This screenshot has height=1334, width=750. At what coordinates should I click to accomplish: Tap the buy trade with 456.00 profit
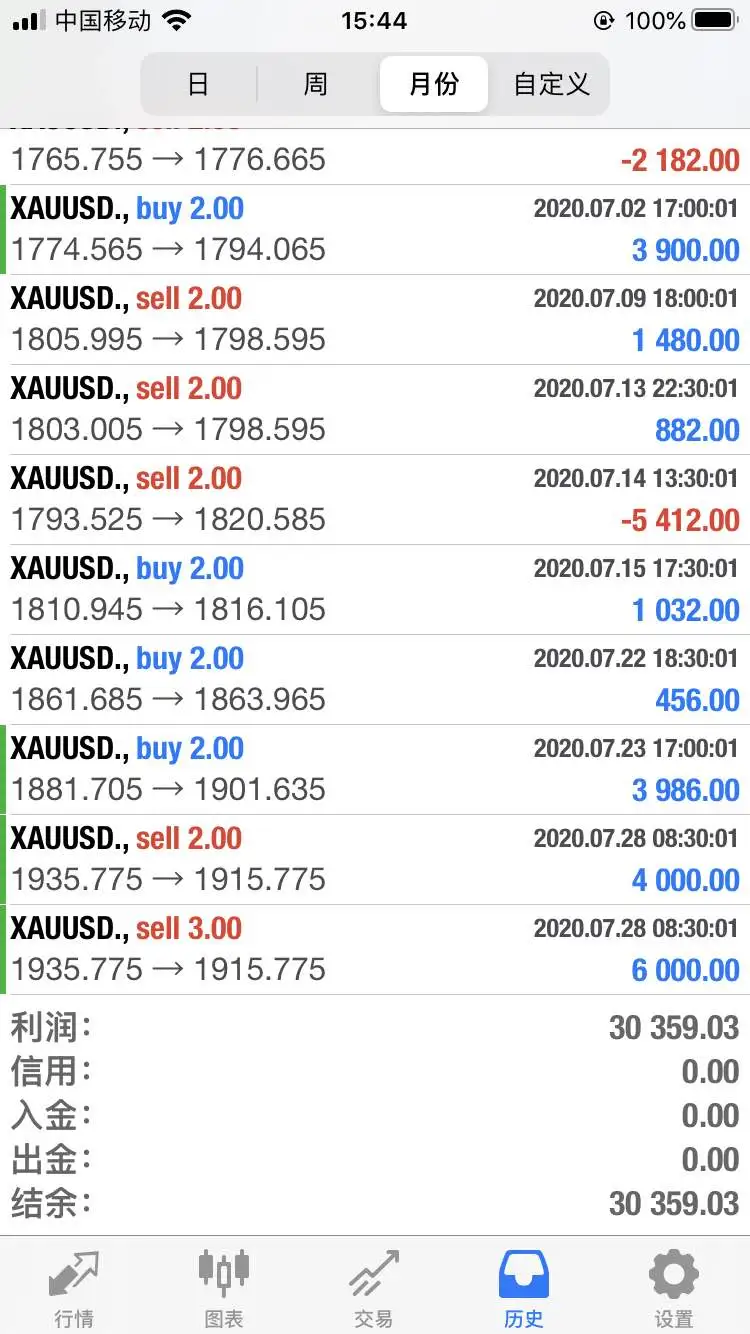click(375, 680)
